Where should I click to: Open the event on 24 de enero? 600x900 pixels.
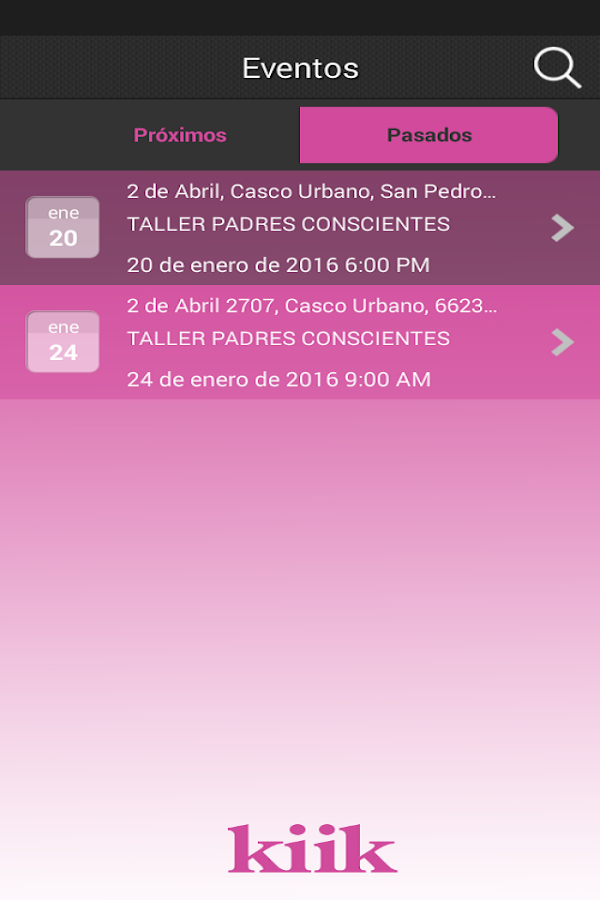coord(300,342)
